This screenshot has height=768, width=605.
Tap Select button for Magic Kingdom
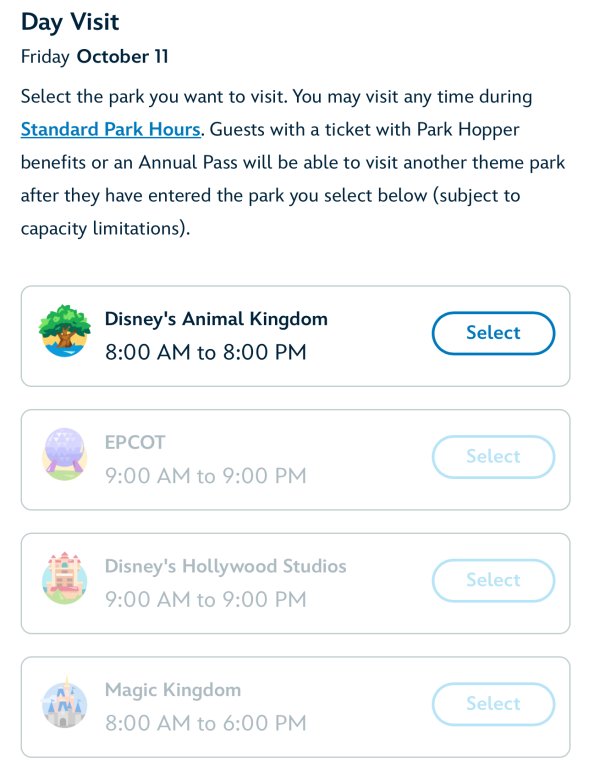493,704
